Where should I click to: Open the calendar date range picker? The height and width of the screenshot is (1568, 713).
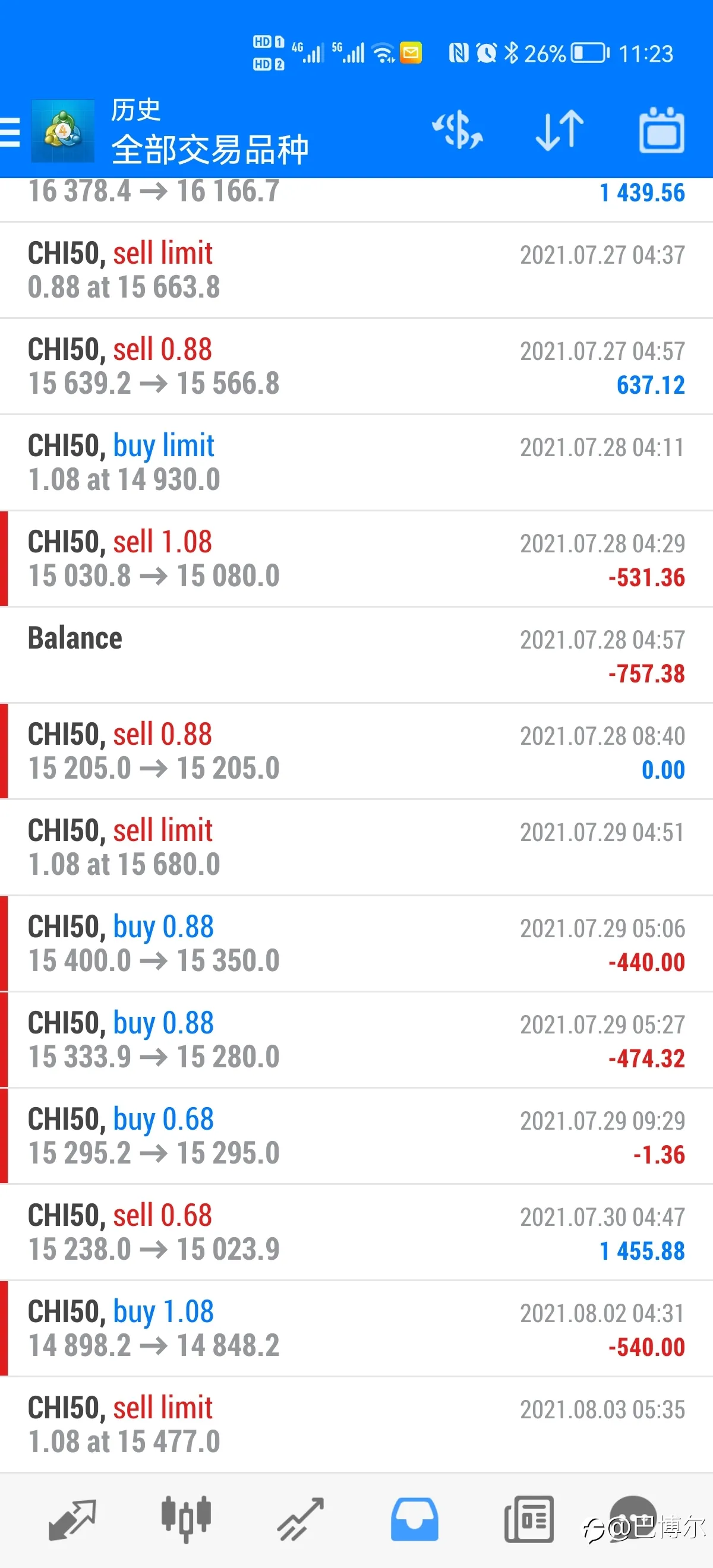click(x=662, y=129)
